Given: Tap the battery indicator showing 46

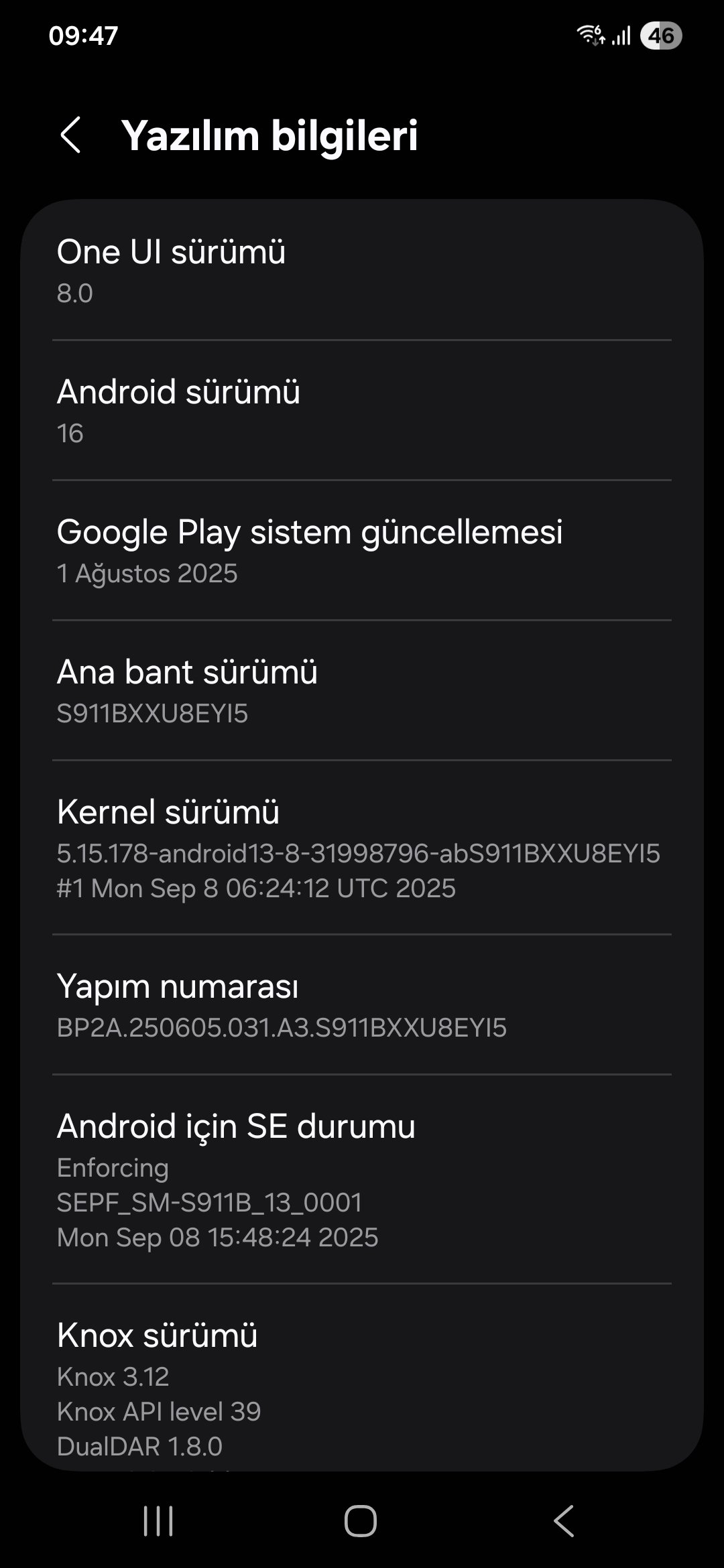Looking at the screenshot, I should 660,38.
